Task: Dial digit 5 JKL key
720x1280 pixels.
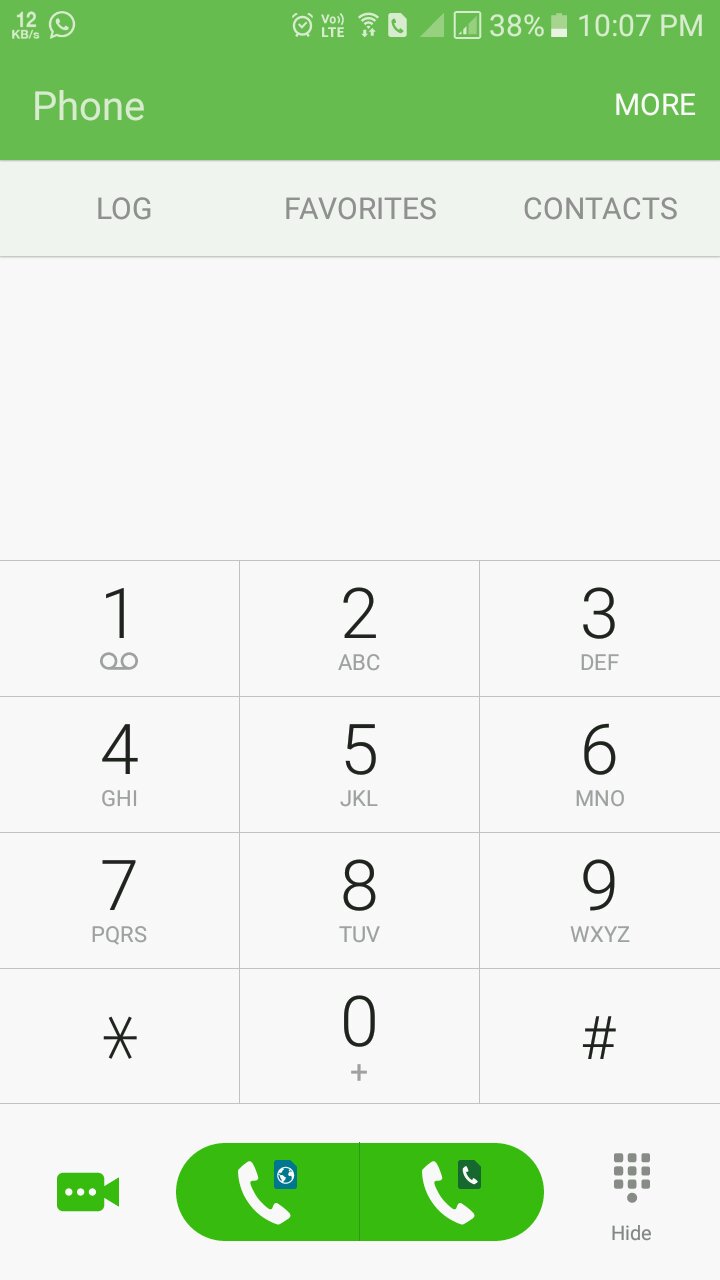Action: (x=359, y=764)
